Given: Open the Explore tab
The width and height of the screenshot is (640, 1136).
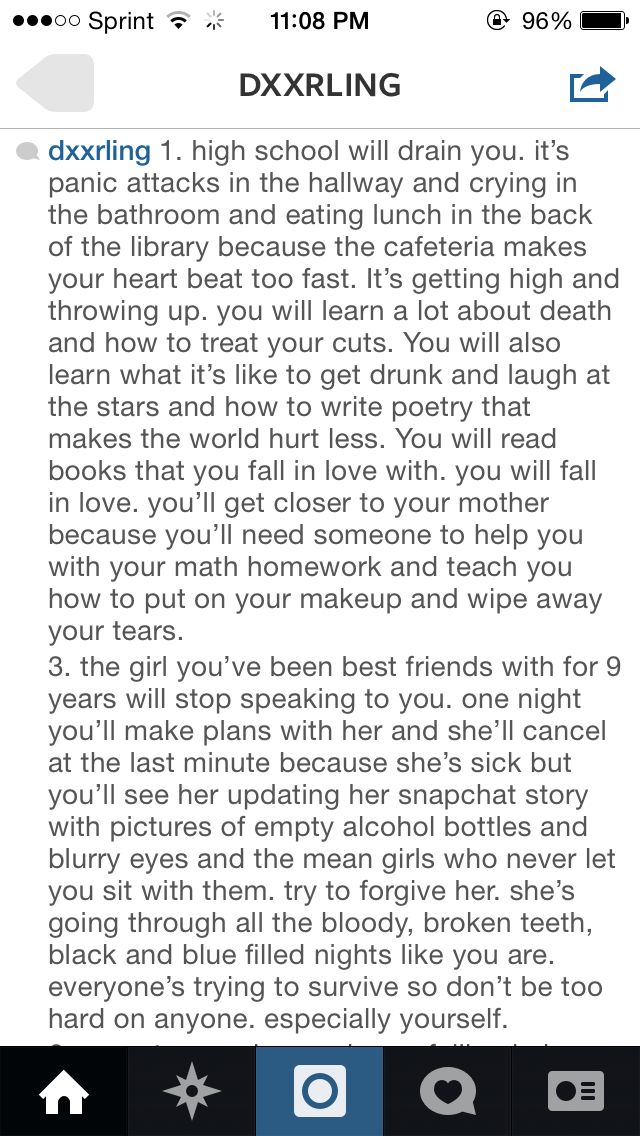Looking at the screenshot, I should 191,1091.
